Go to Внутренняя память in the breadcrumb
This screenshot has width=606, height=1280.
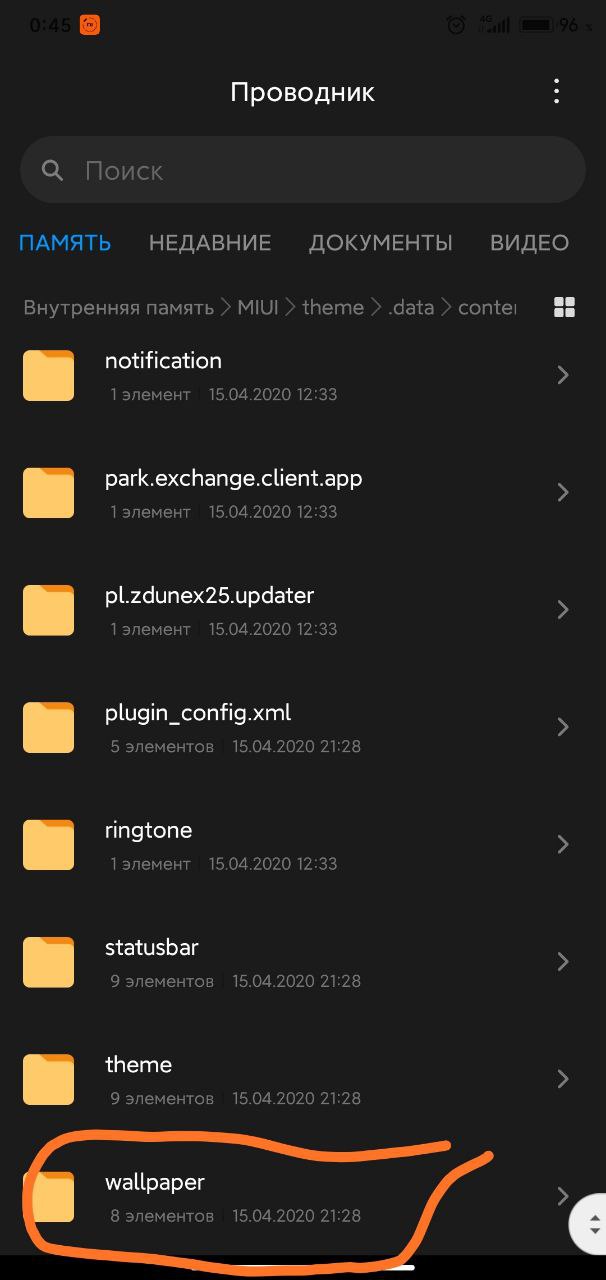pyautogui.click(x=119, y=307)
